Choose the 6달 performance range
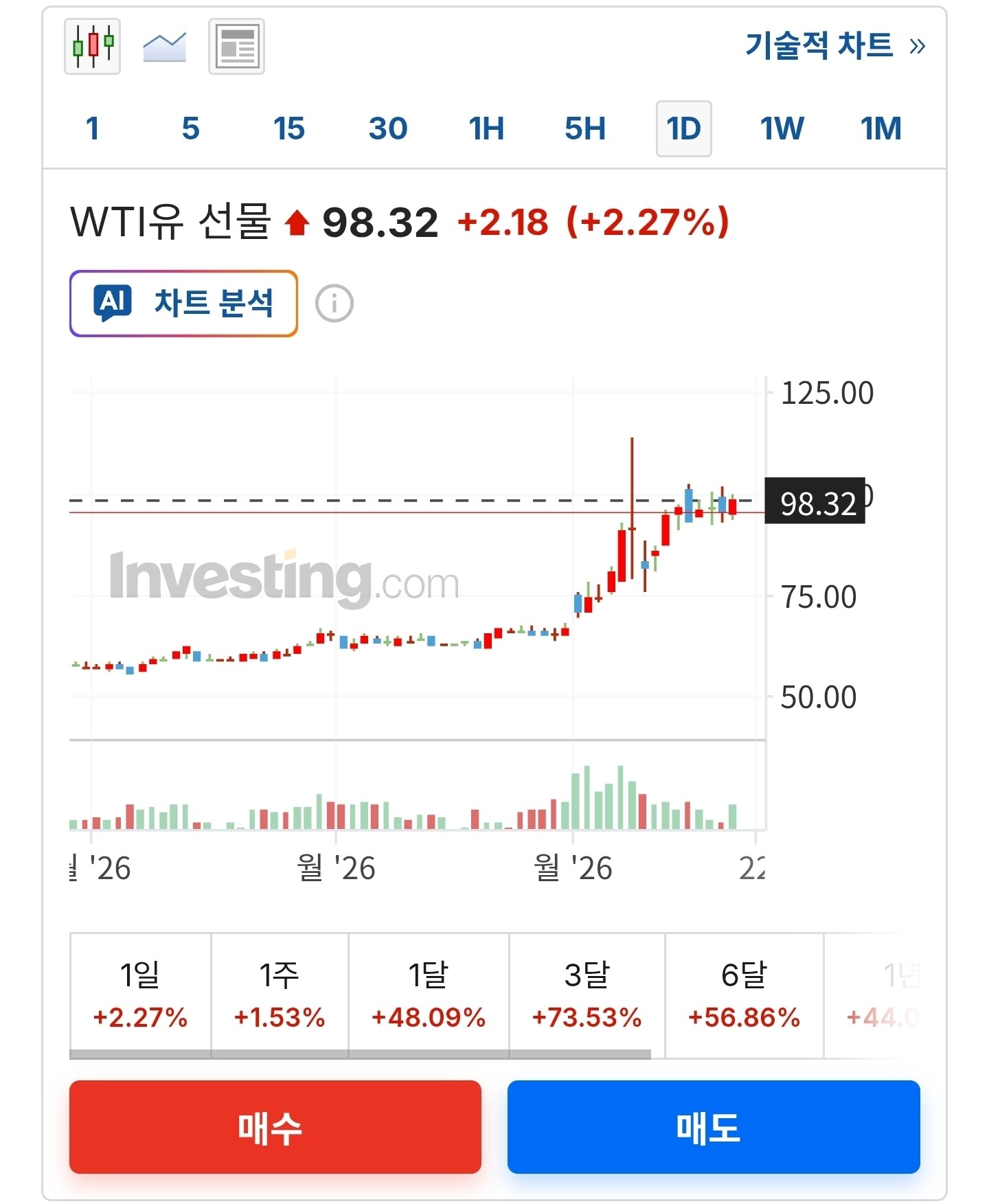The image size is (989, 1204). point(744,995)
